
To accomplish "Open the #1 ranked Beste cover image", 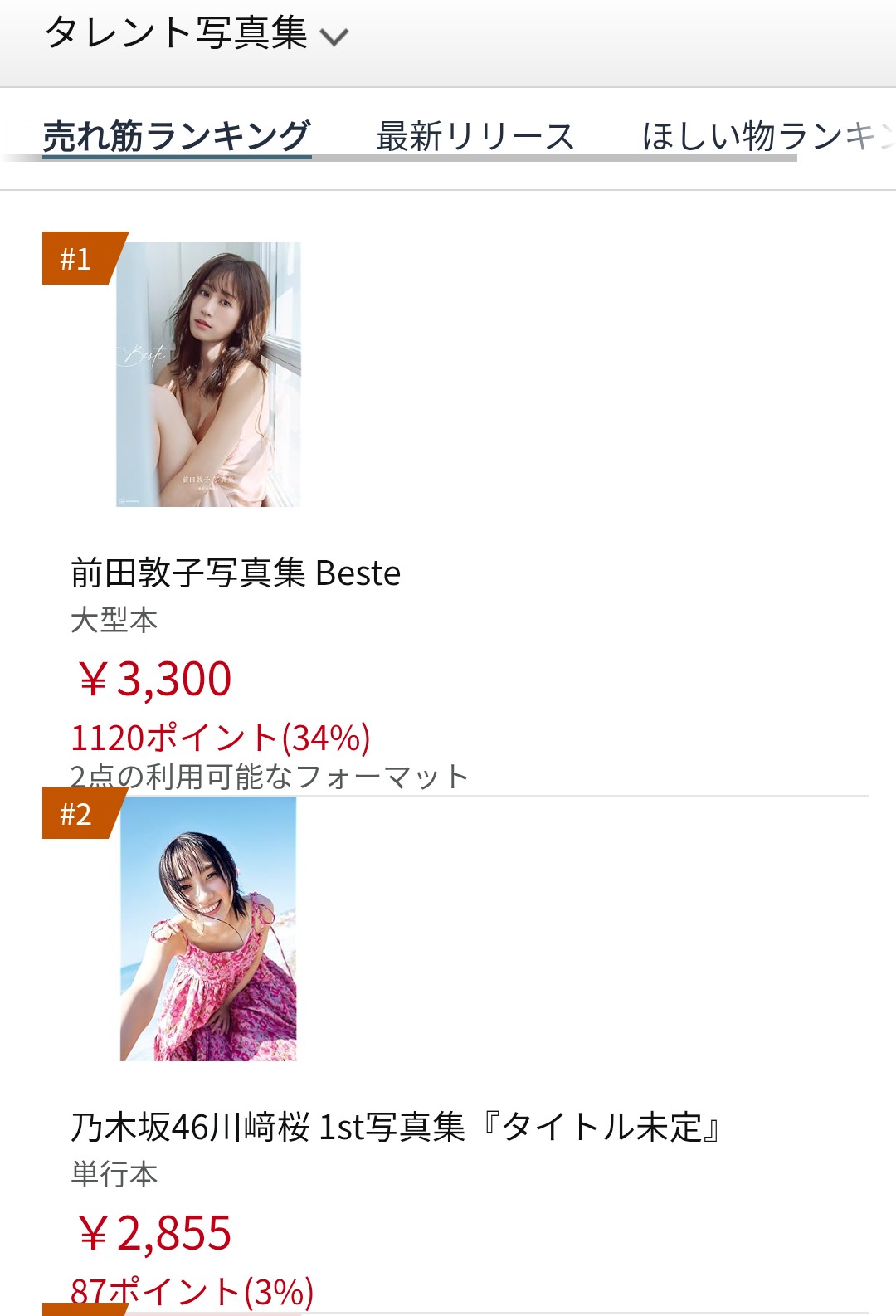I will click(x=208, y=374).
